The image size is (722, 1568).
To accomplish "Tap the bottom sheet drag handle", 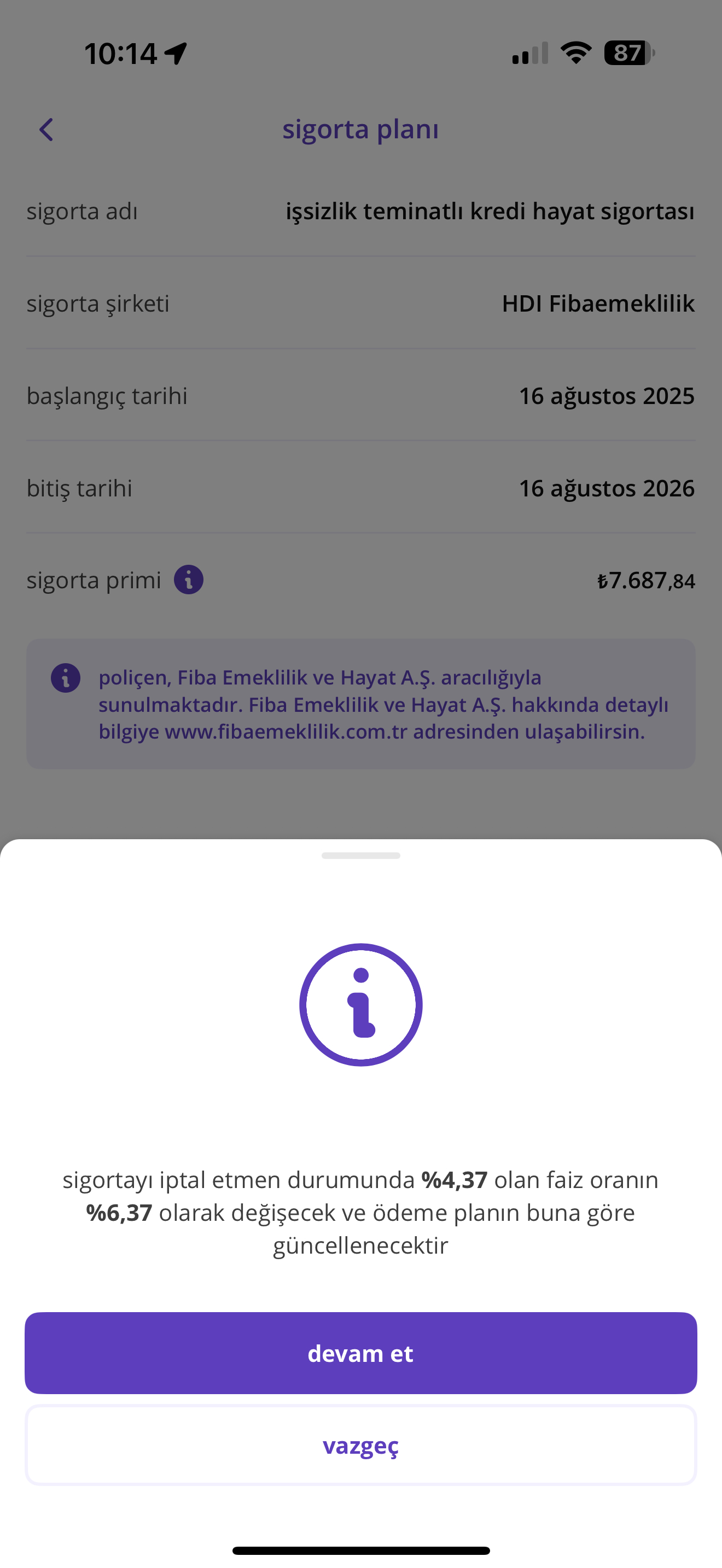I will point(361,855).
